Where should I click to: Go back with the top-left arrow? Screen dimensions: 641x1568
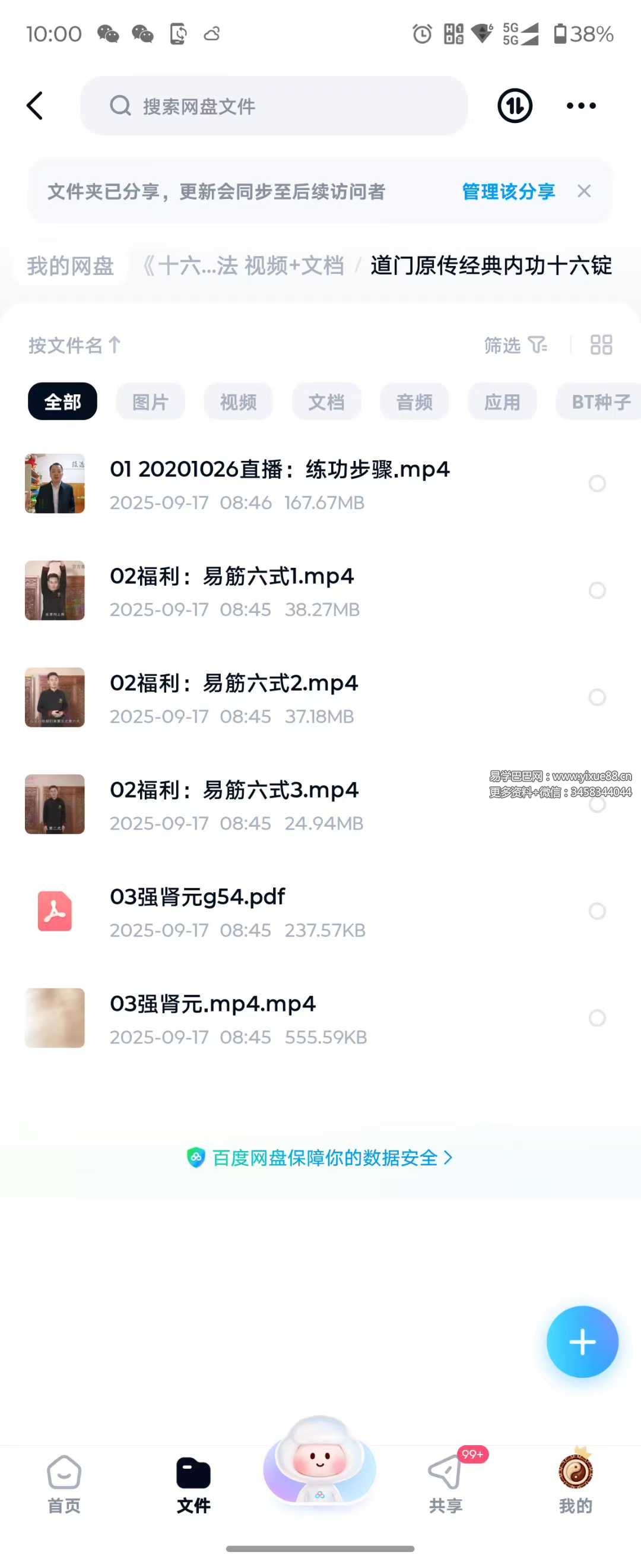pos(35,106)
